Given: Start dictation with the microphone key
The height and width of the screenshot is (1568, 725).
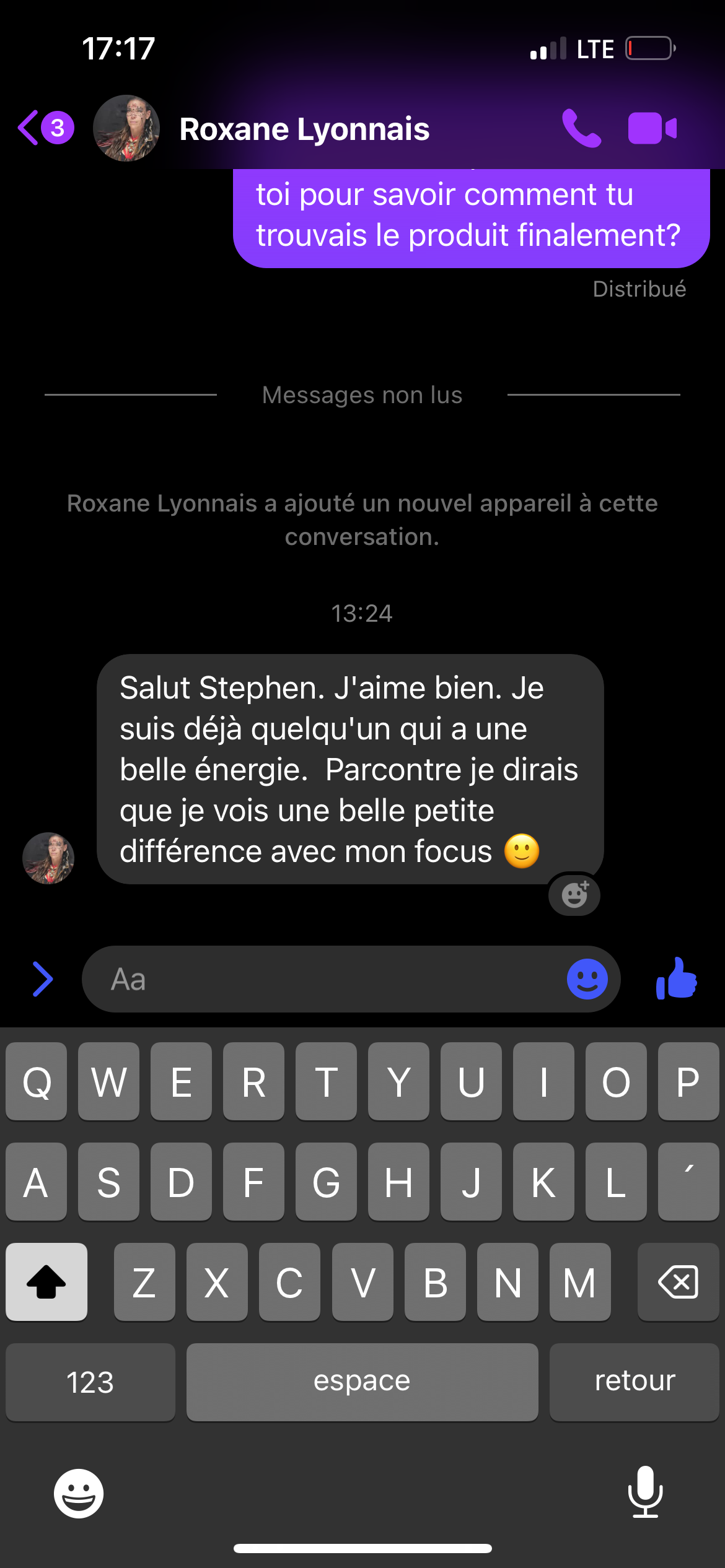Looking at the screenshot, I should (645, 1492).
